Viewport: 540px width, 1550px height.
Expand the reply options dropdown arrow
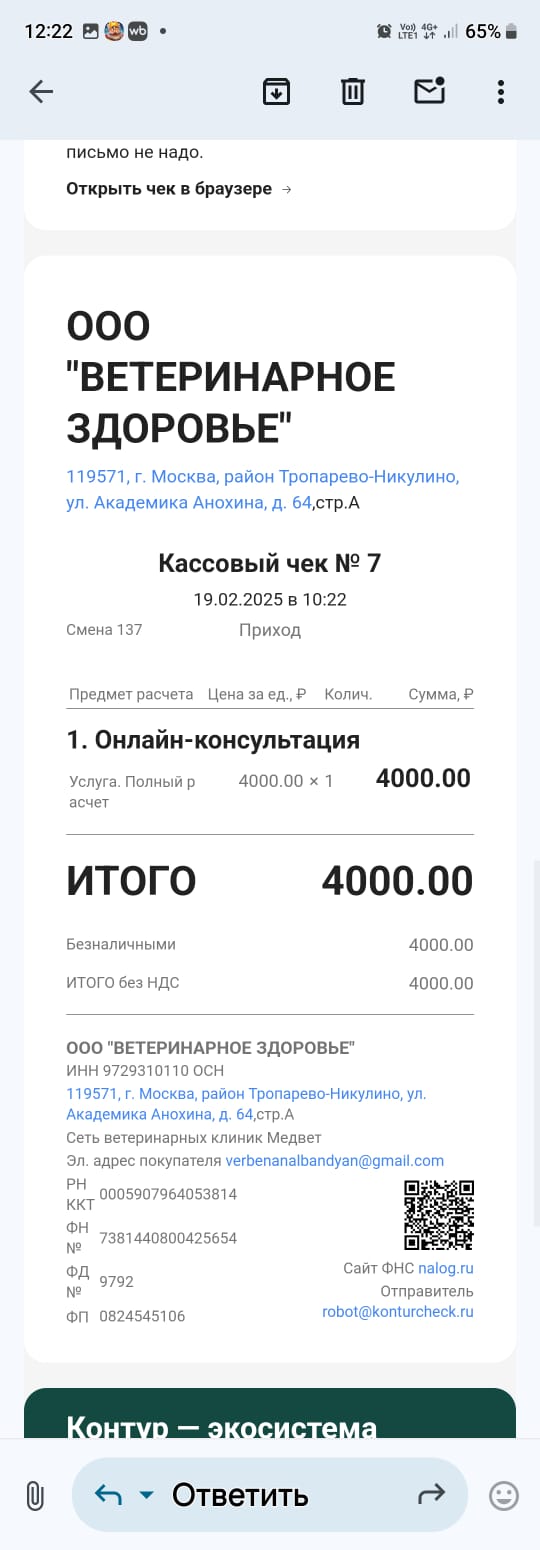click(x=147, y=1495)
